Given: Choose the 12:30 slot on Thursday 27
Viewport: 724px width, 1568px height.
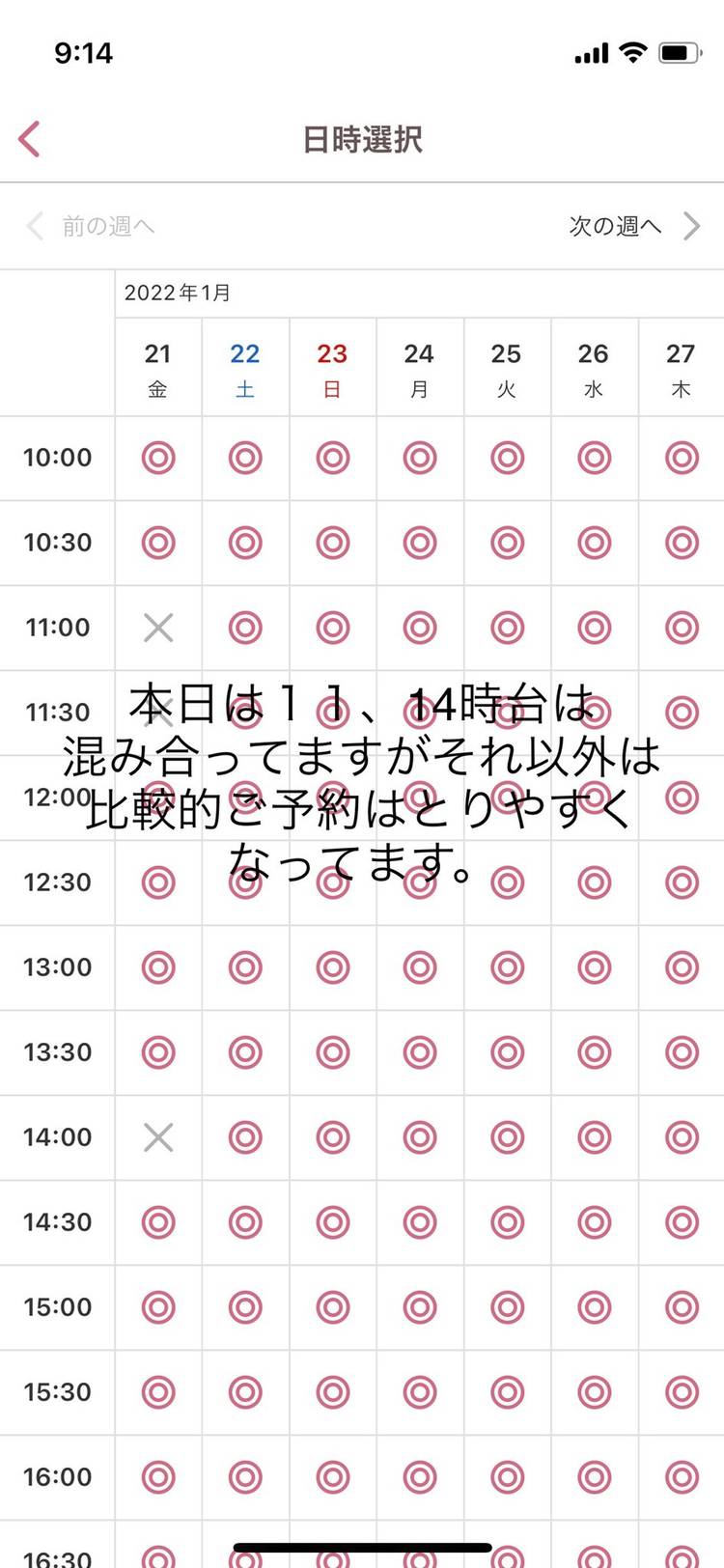Looking at the screenshot, I should coord(682,882).
